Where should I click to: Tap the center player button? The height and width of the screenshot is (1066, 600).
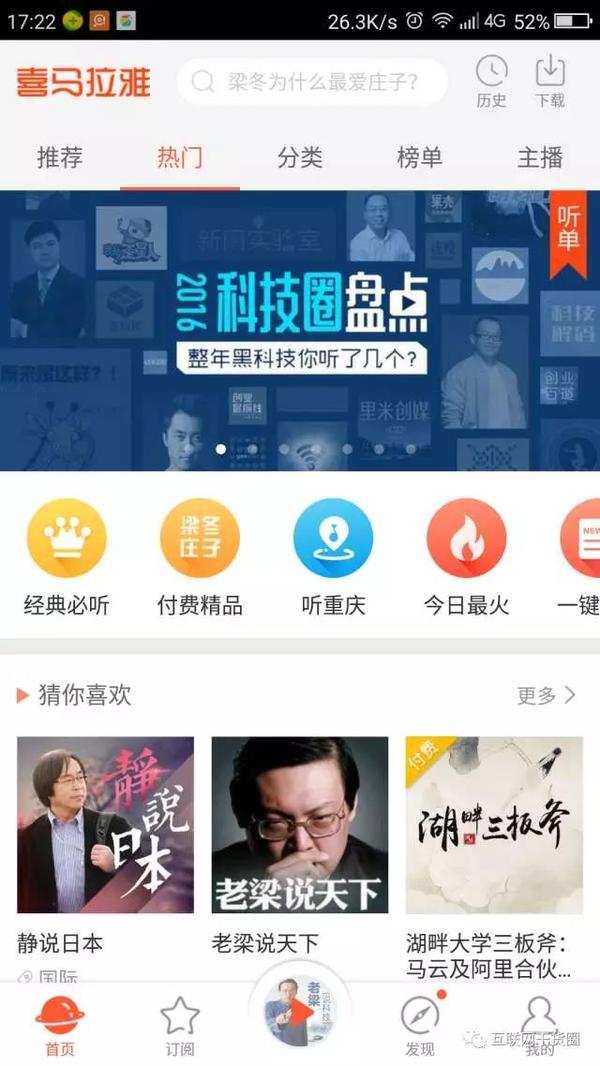pyautogui.click(x=300, y=1010)
